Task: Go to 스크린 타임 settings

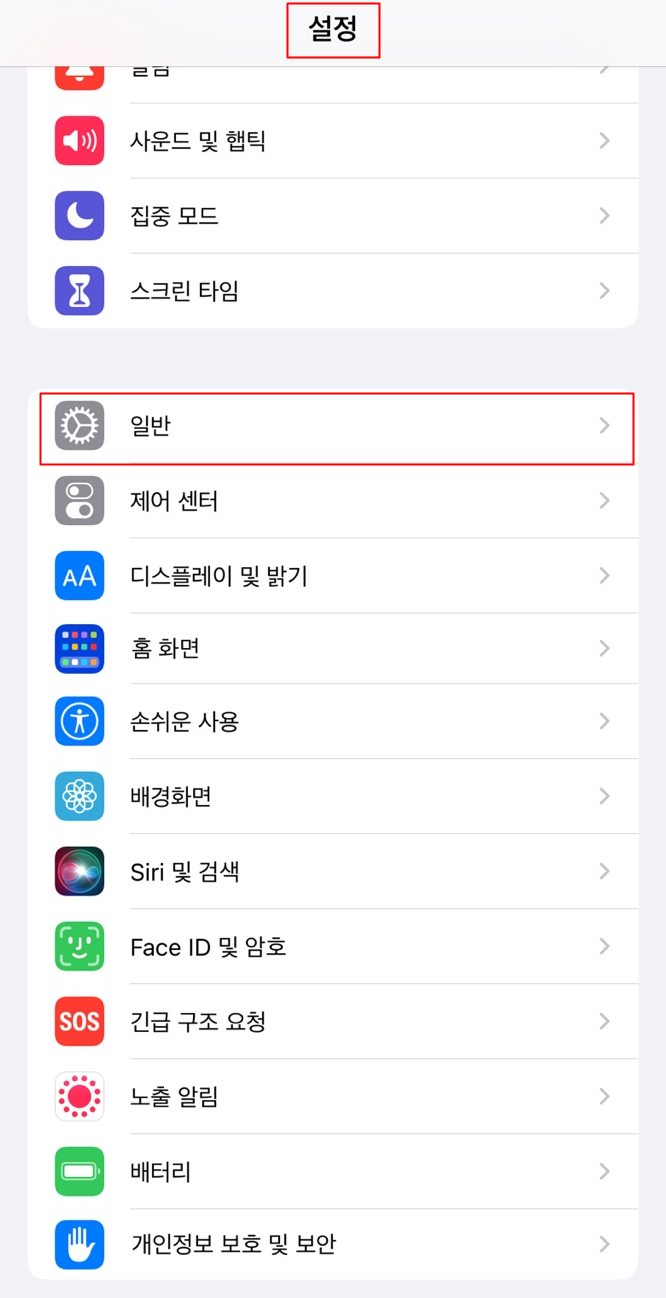Action: pyautogui.click(x=333, y=291)
